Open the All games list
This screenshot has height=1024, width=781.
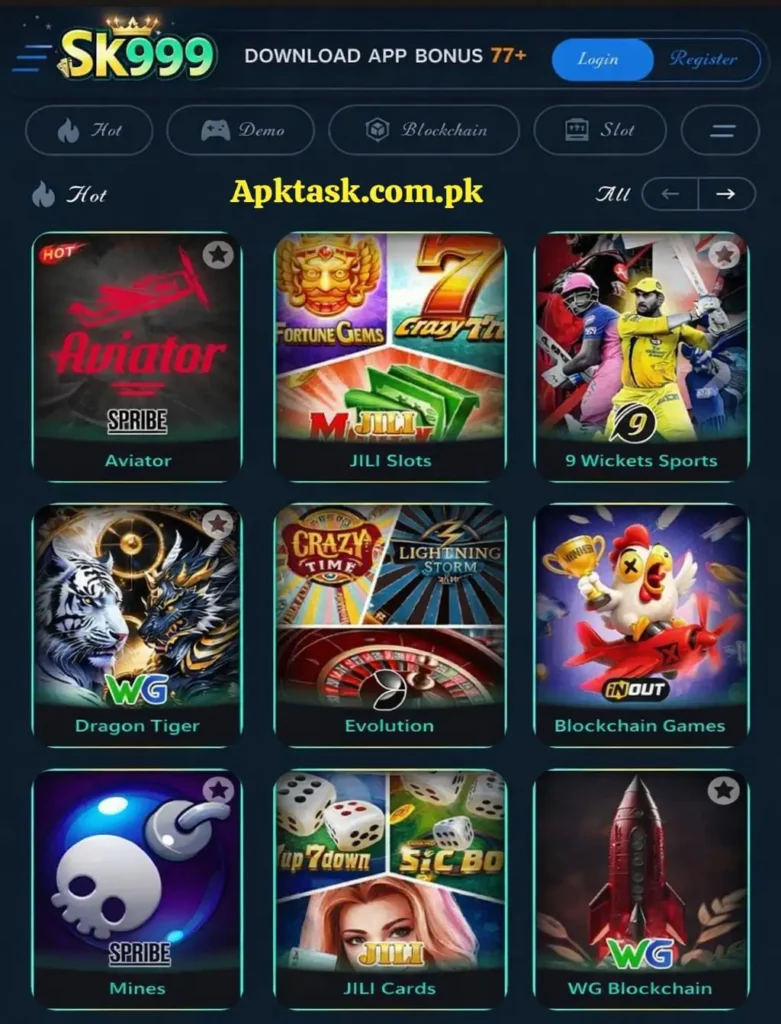point(616,194)
